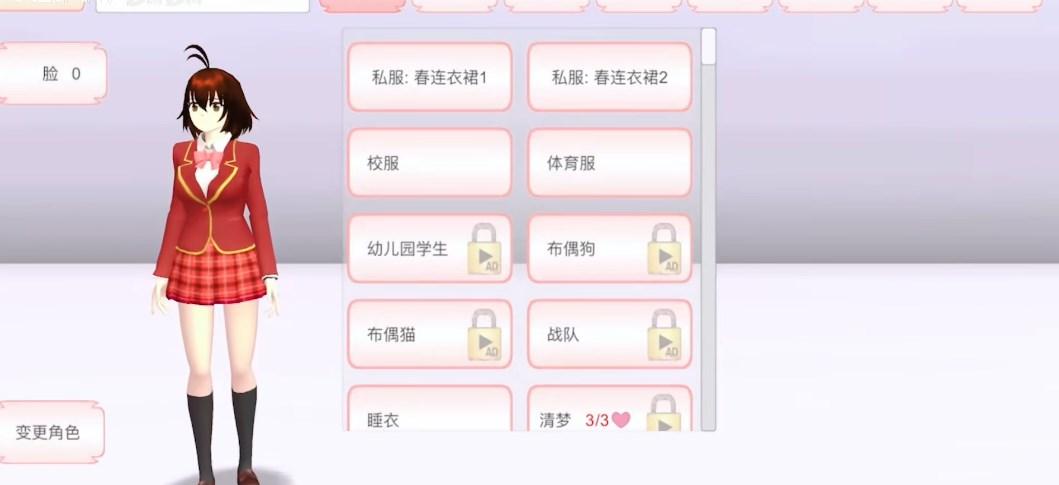Viewport: 1059px width, 485px height.
Task: Select 私服: 春连衣裙1 outfit
Action: pyautogui.click(x=429, y=77)
